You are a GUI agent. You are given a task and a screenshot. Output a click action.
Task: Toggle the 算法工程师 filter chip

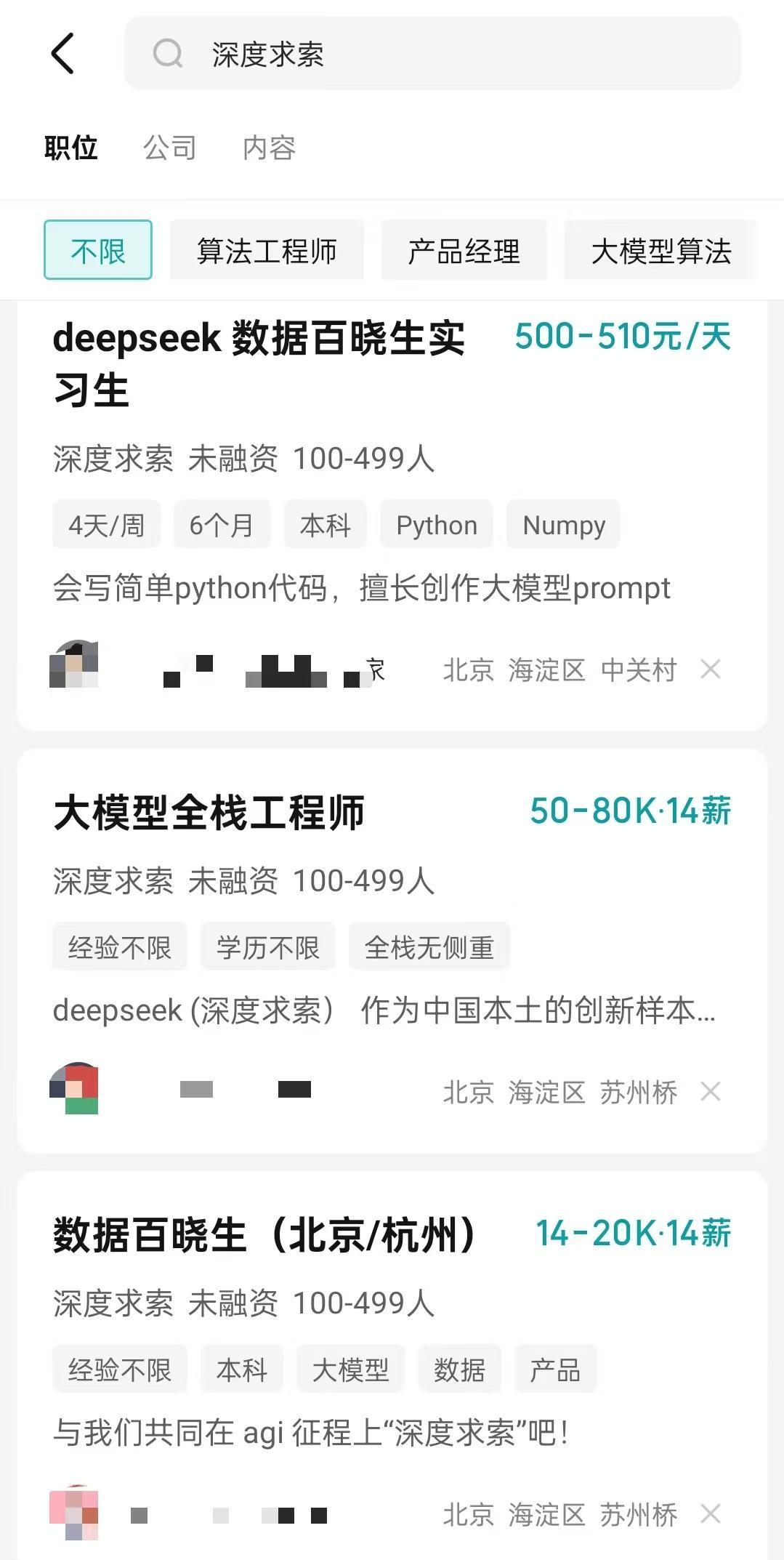click(x=267, y=251)
